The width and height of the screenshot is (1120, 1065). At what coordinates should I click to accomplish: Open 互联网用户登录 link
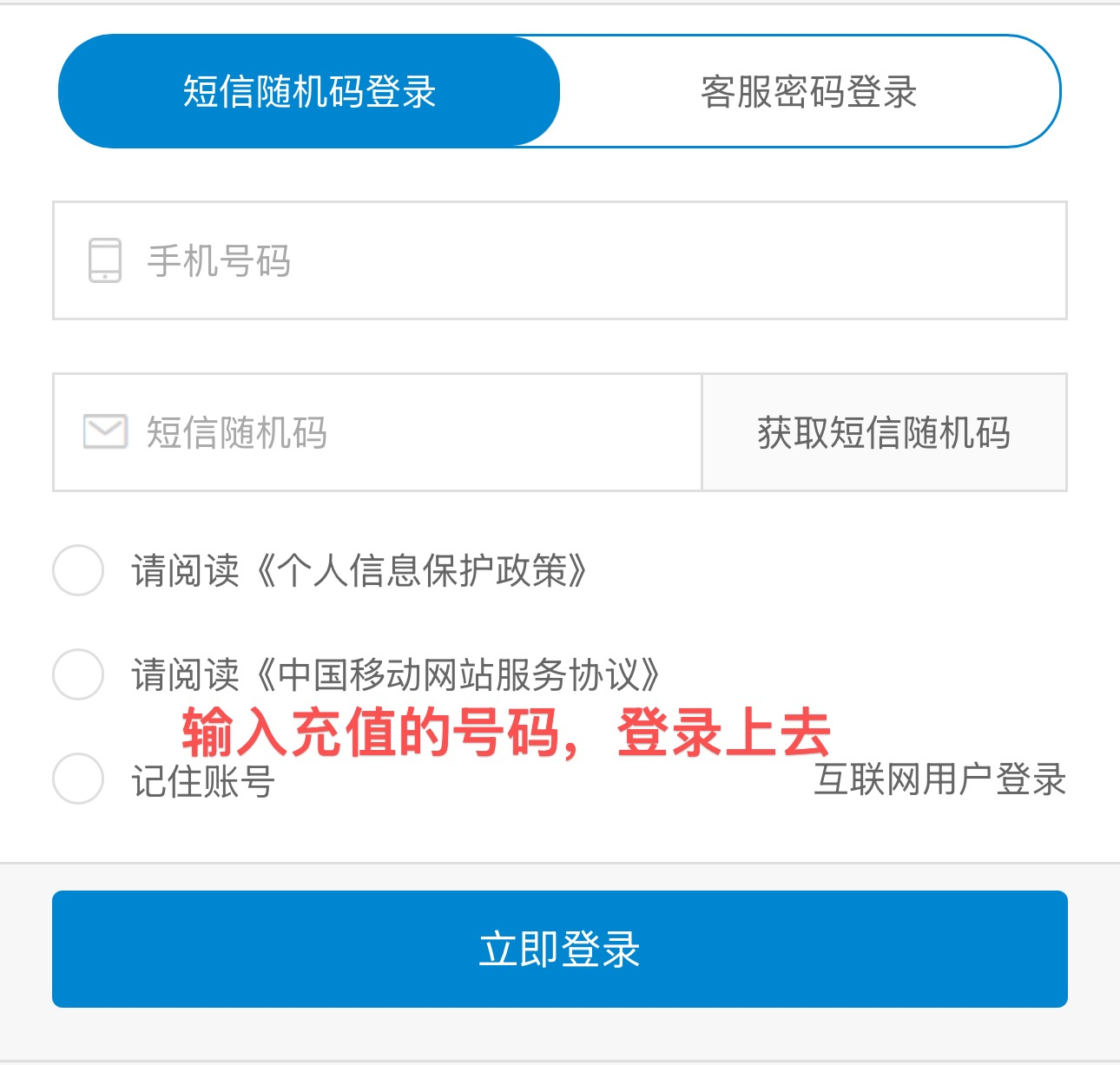pos(939,779)
